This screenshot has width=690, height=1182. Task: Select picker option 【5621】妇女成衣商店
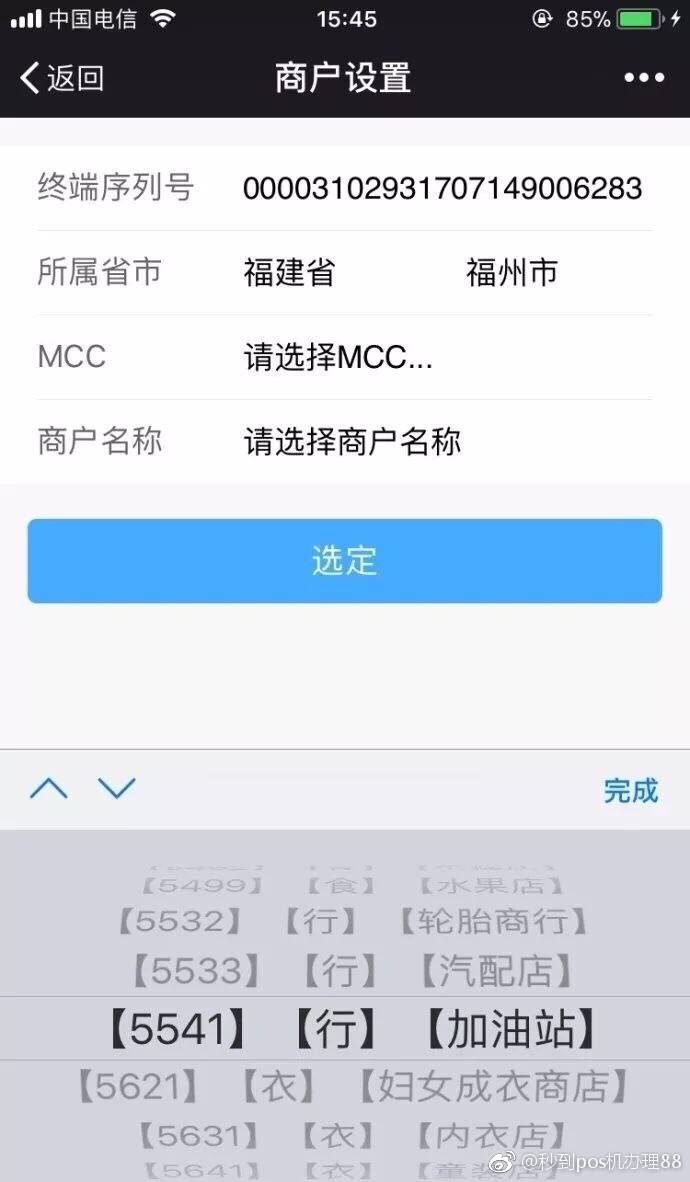tap(352, 1086)
